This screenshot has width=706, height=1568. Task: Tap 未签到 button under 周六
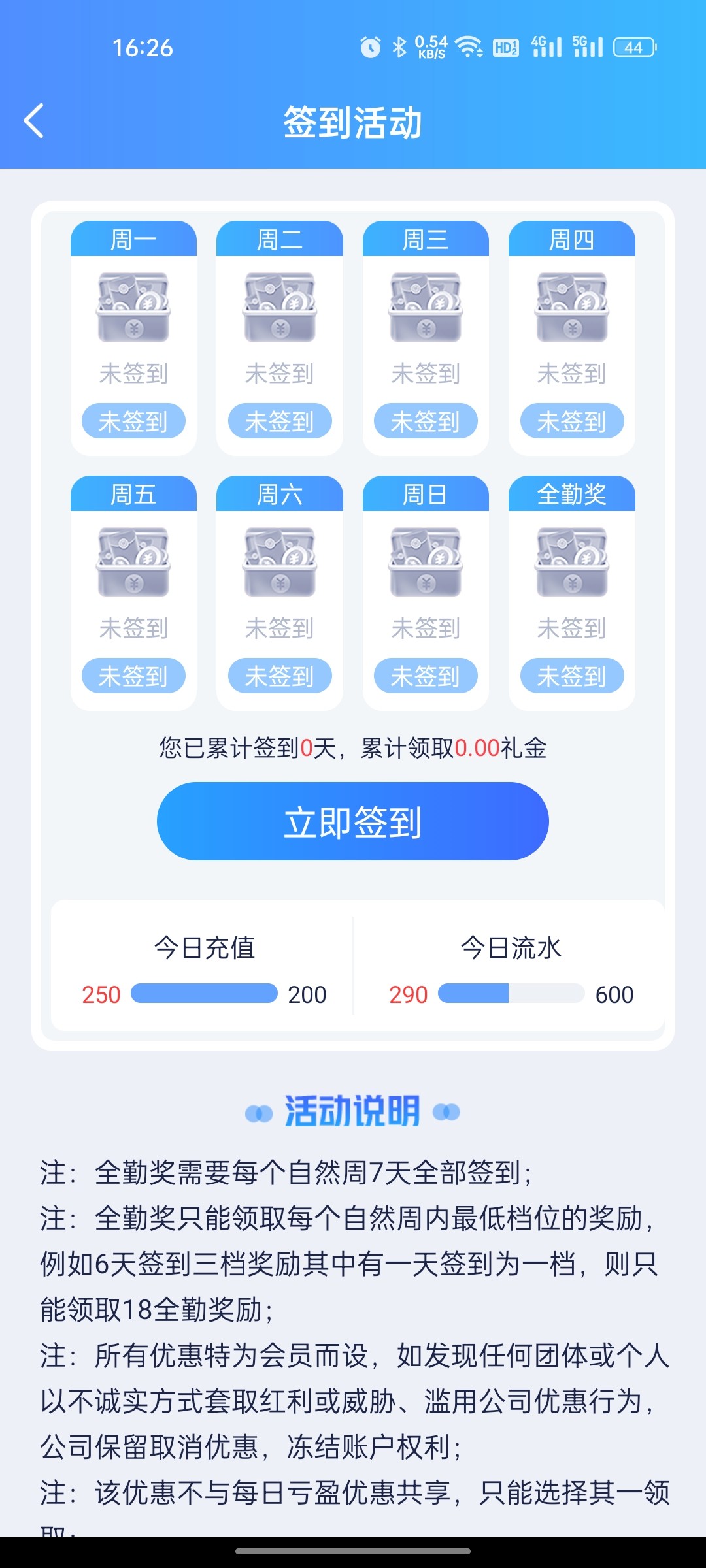(x=280, y=676)
